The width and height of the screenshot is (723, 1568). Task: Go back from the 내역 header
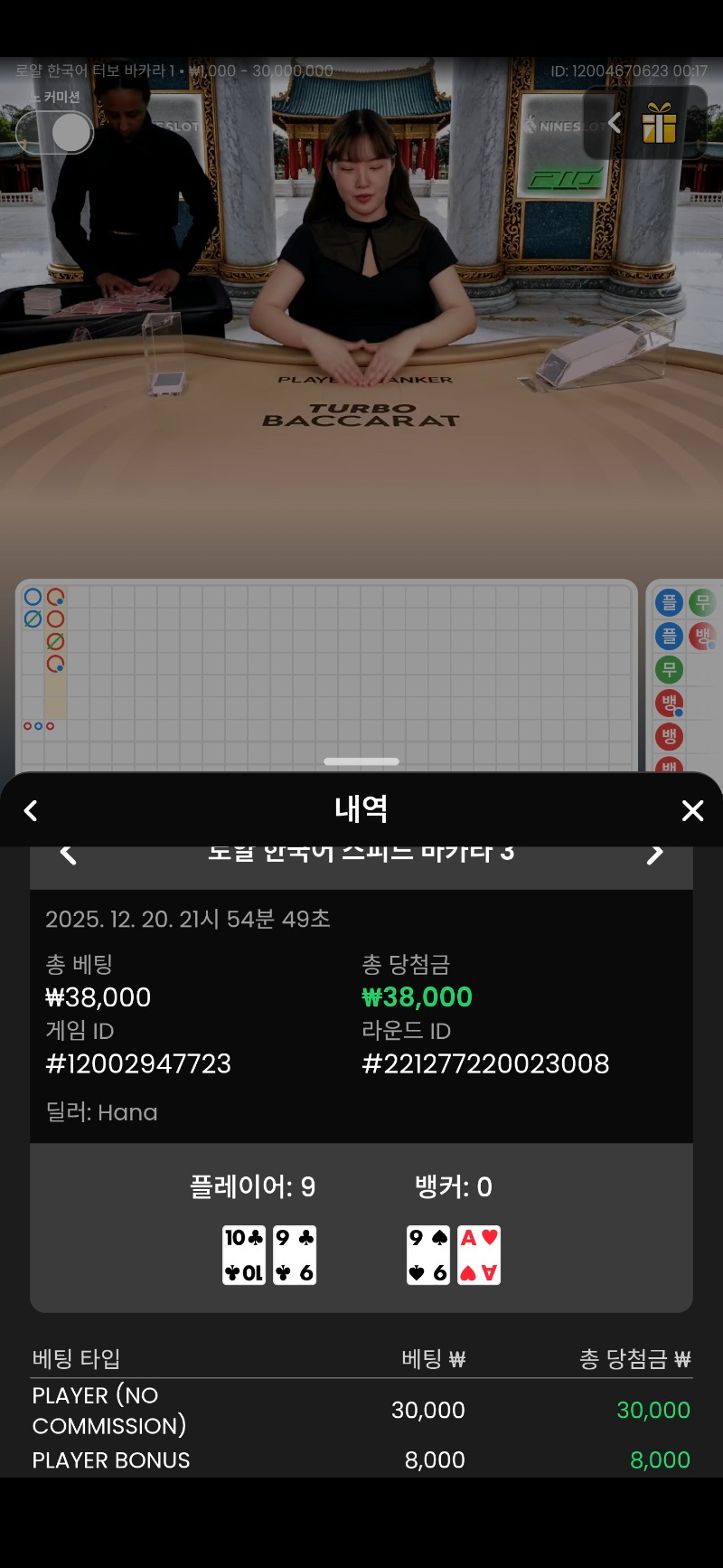pos(31,810)
